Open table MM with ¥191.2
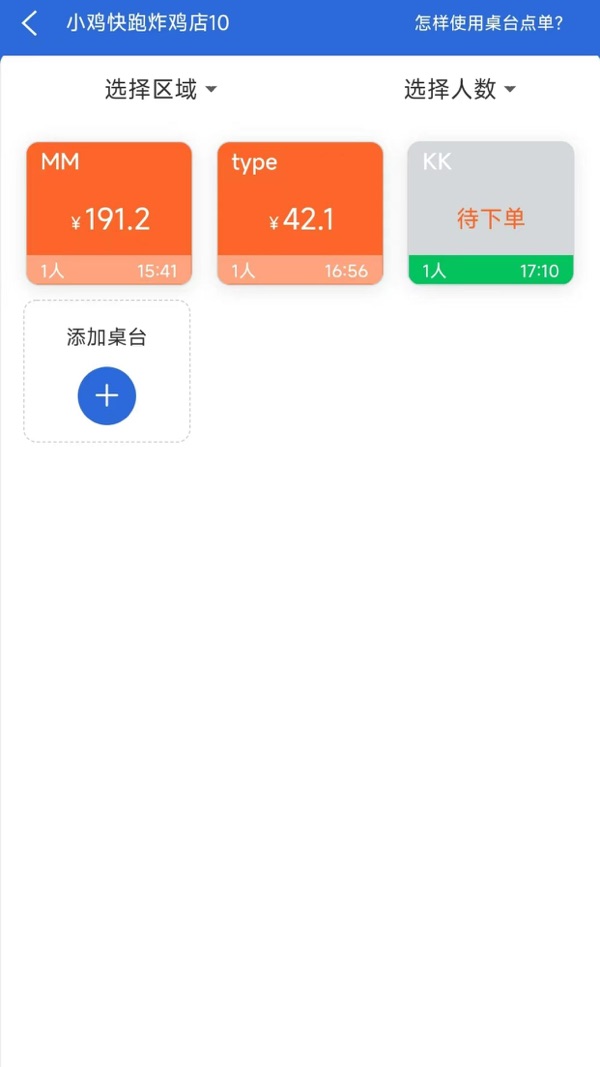 coord(109,213)
